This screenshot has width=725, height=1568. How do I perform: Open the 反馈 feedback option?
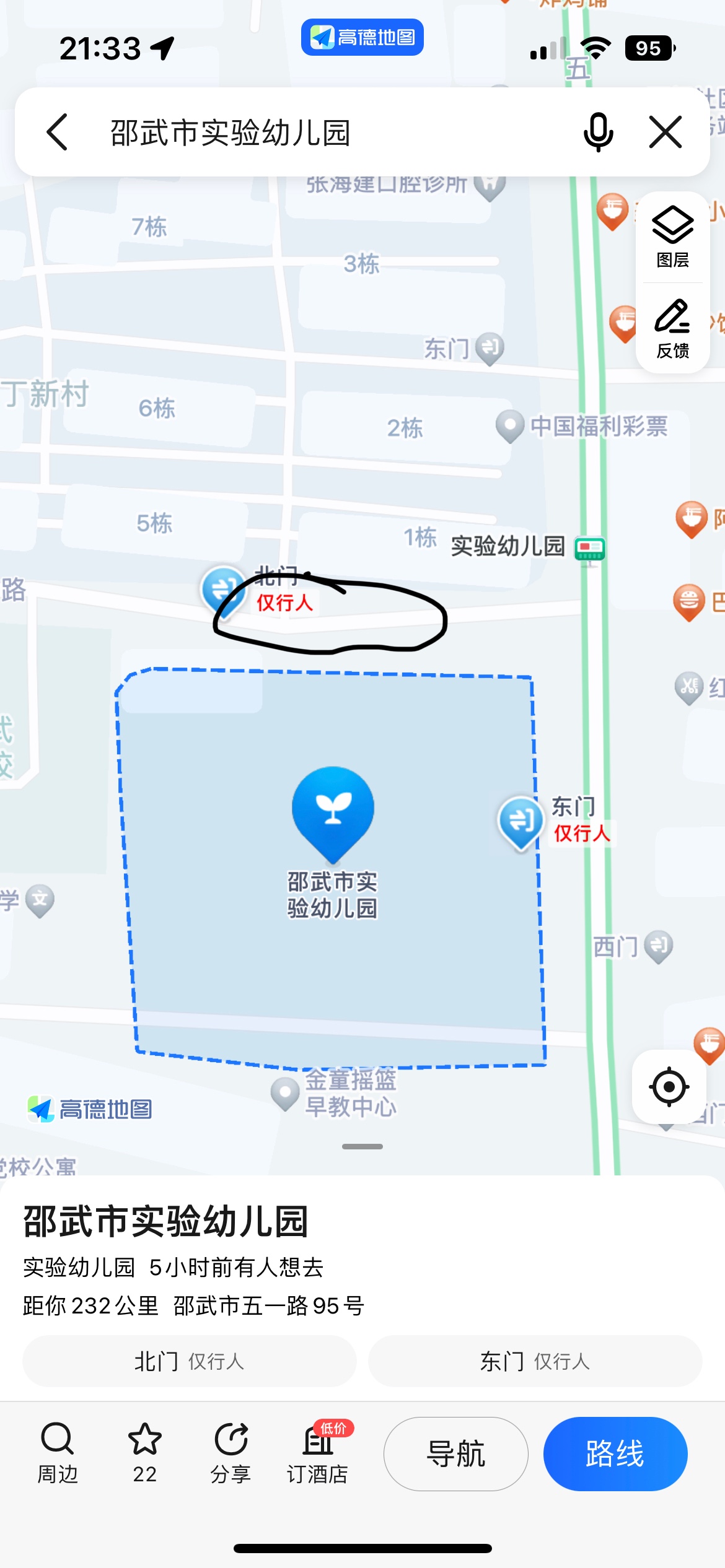pos(672,329)
